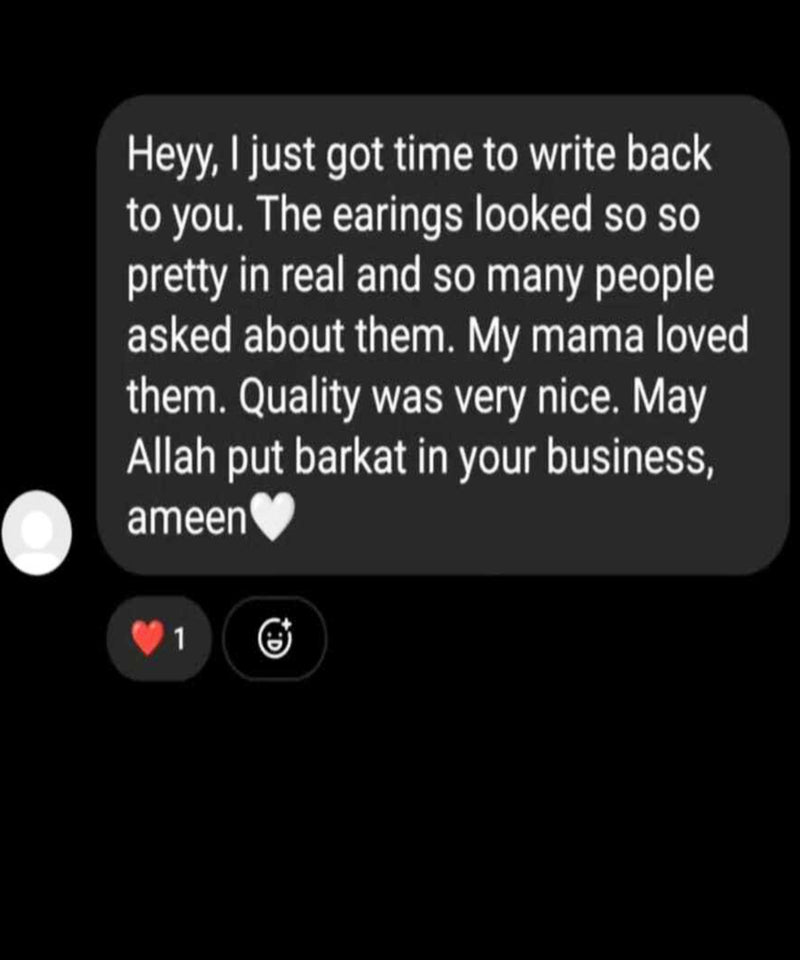Open the sender's profile avatar
Image resolution: width=800 pixels, height=960 pixels.
pyautogui.click(x=38, y=533)
